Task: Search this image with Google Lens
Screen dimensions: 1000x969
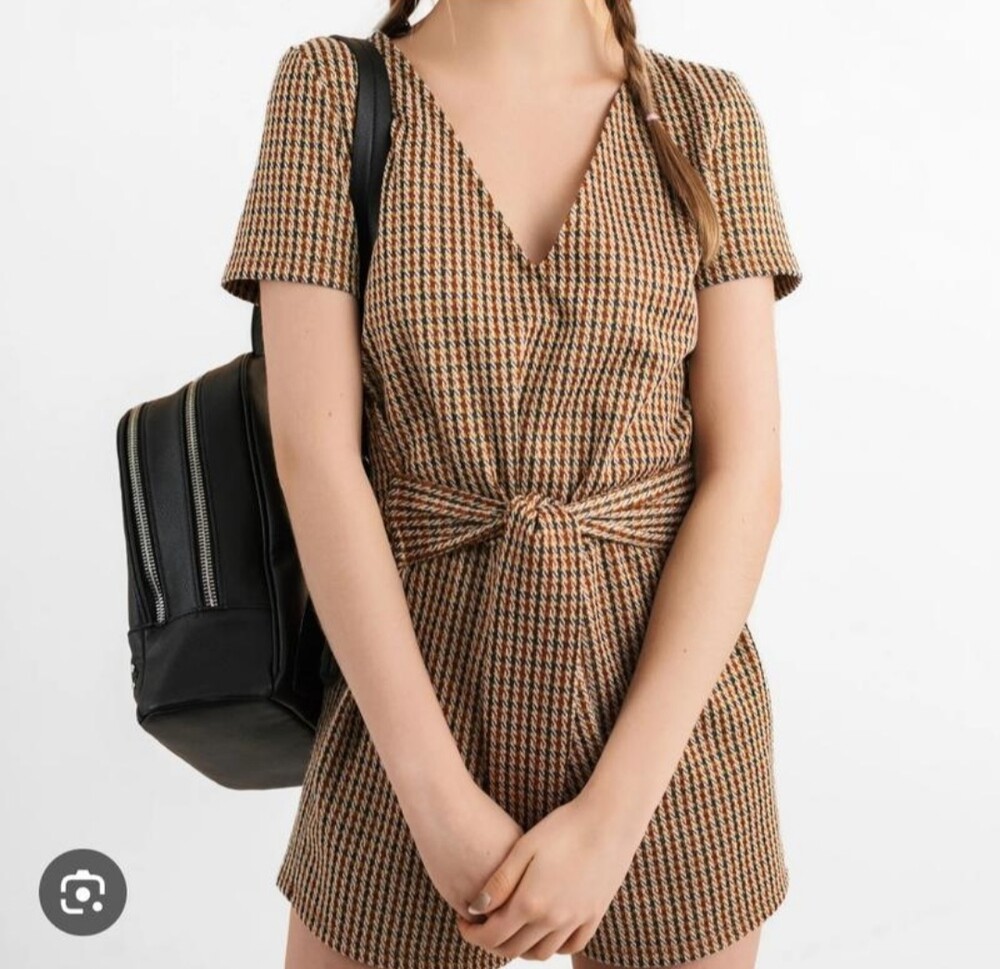Action: click(83, 892)
